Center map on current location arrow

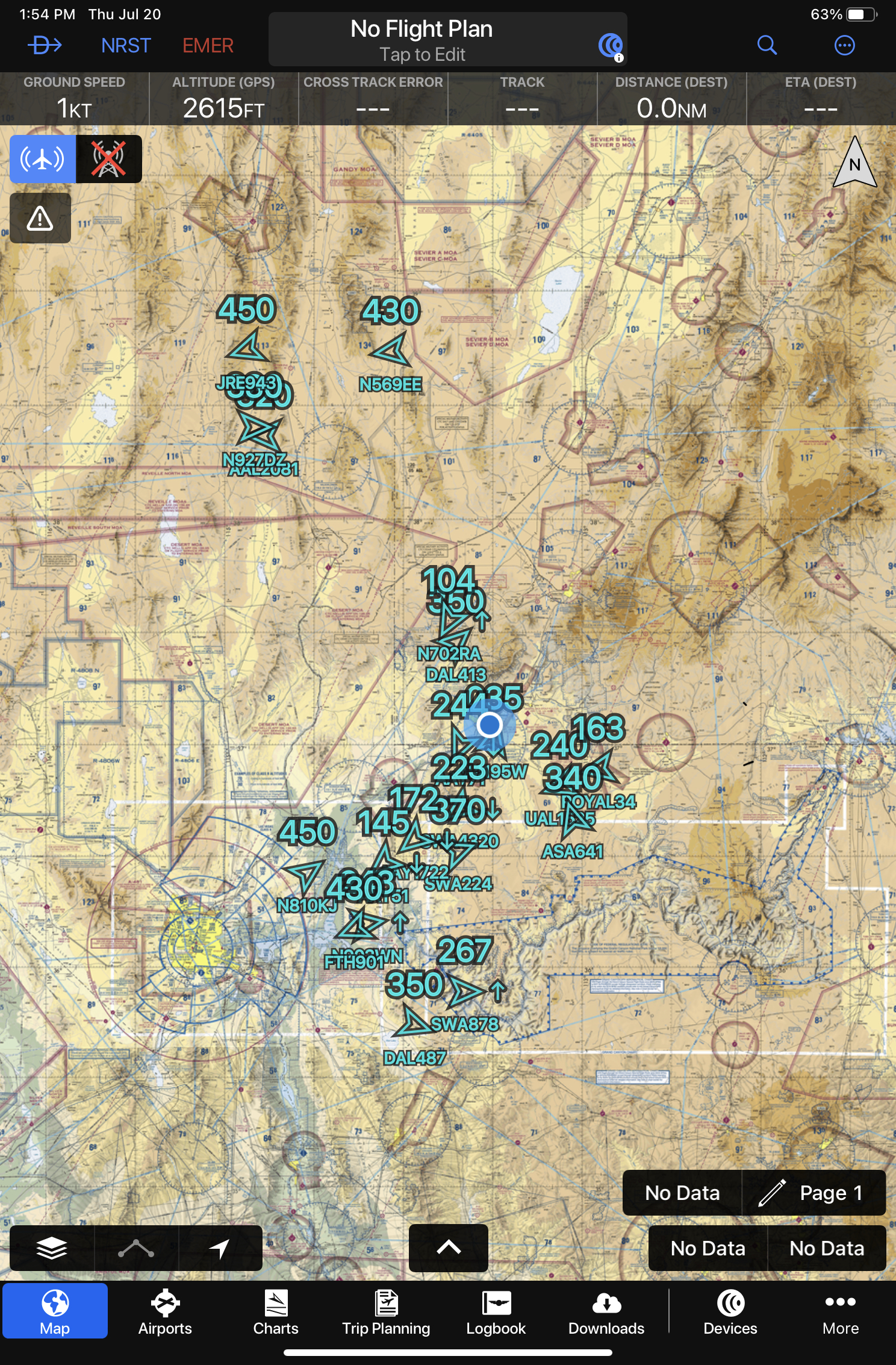[x=220, y=1248]
